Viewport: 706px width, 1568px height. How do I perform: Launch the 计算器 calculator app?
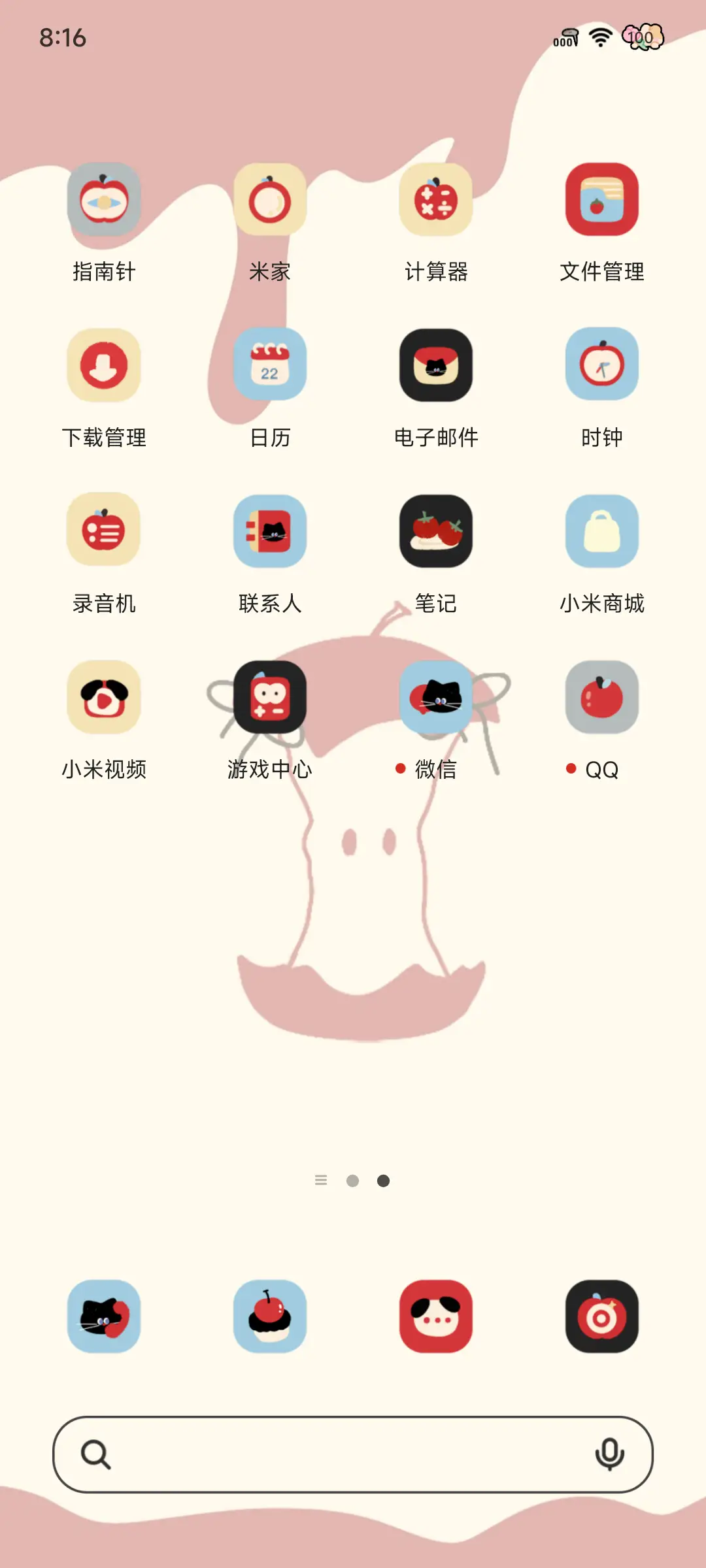coord(436,201)
